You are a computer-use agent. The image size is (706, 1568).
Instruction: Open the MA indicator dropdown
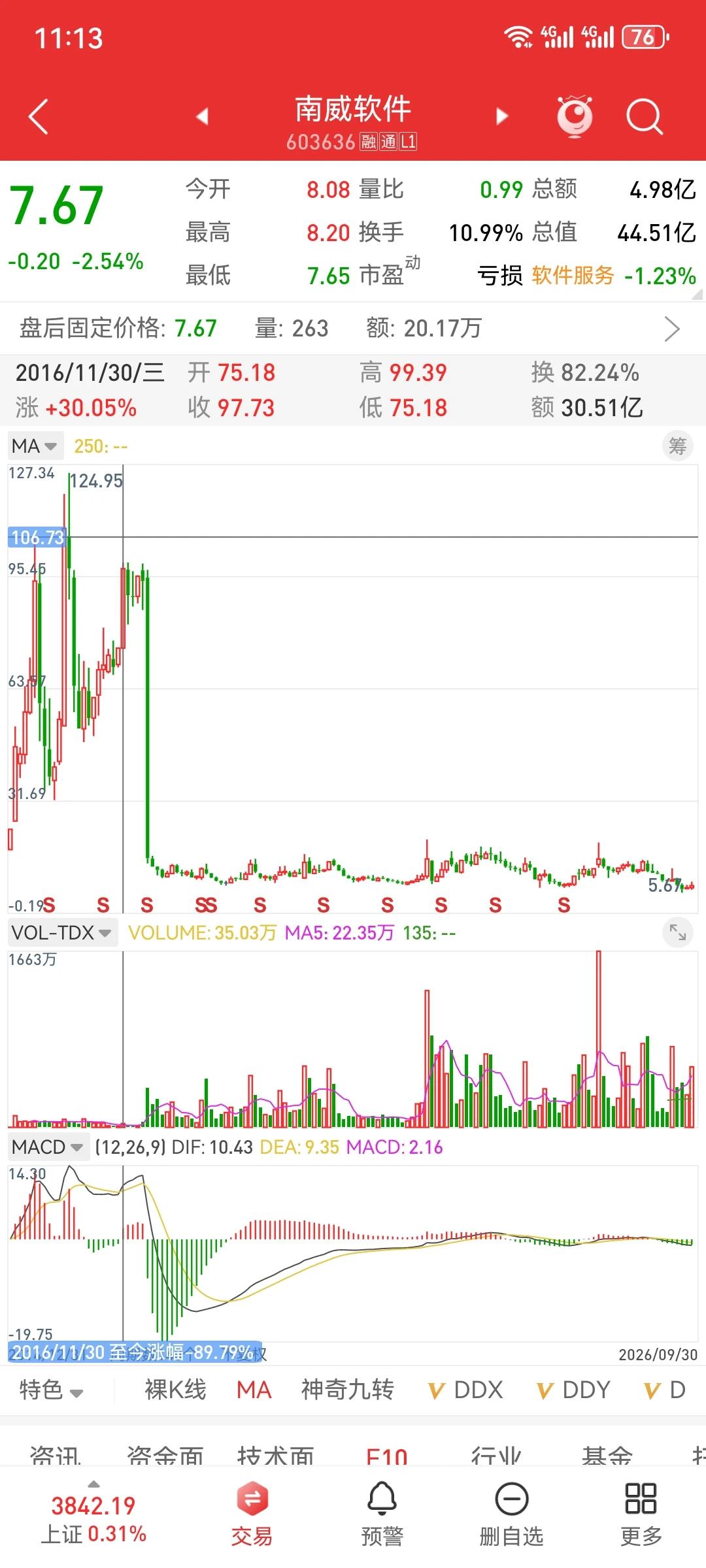pyautogui.click(x=35, y=446)
